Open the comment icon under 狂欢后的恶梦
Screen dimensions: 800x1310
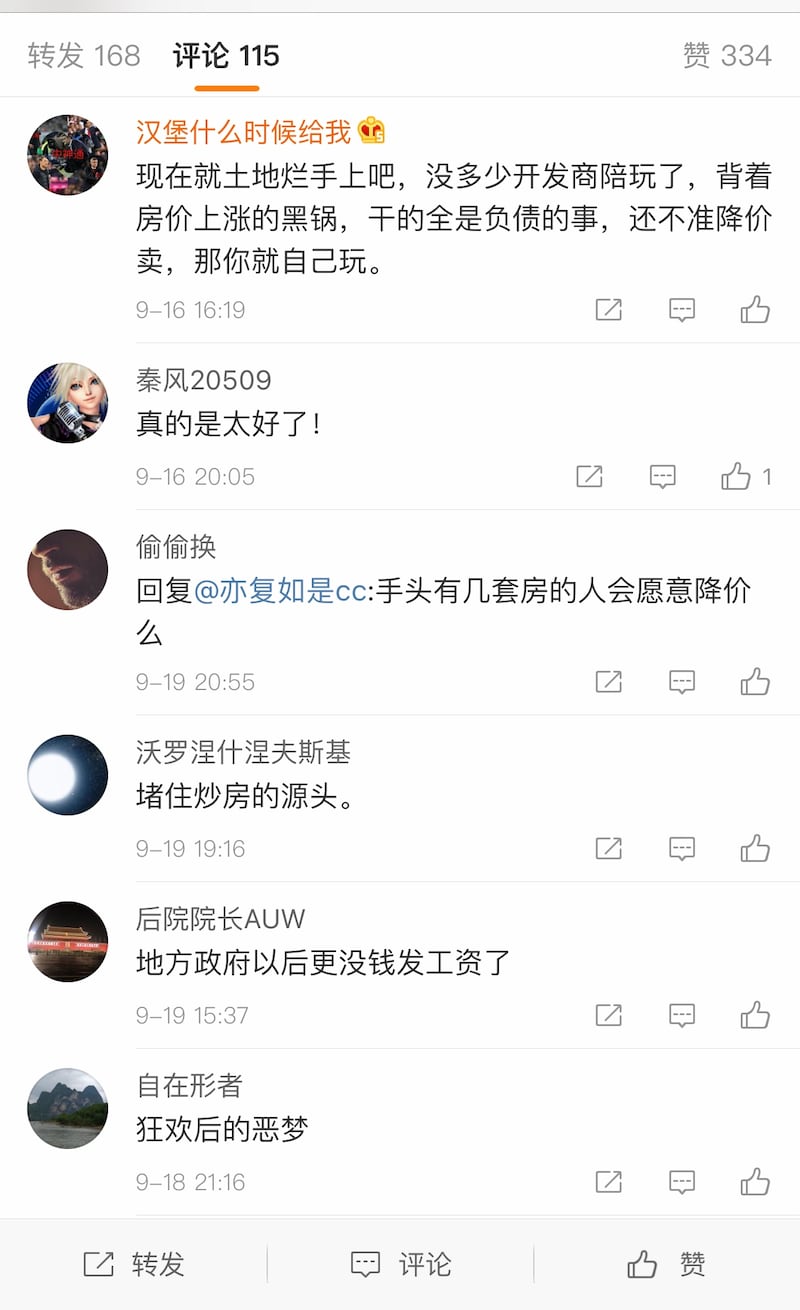tap(681, 1183)
